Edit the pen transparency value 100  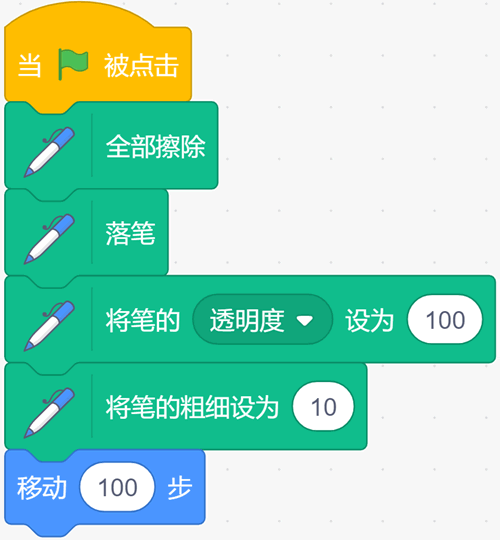[x=445, y=319]
